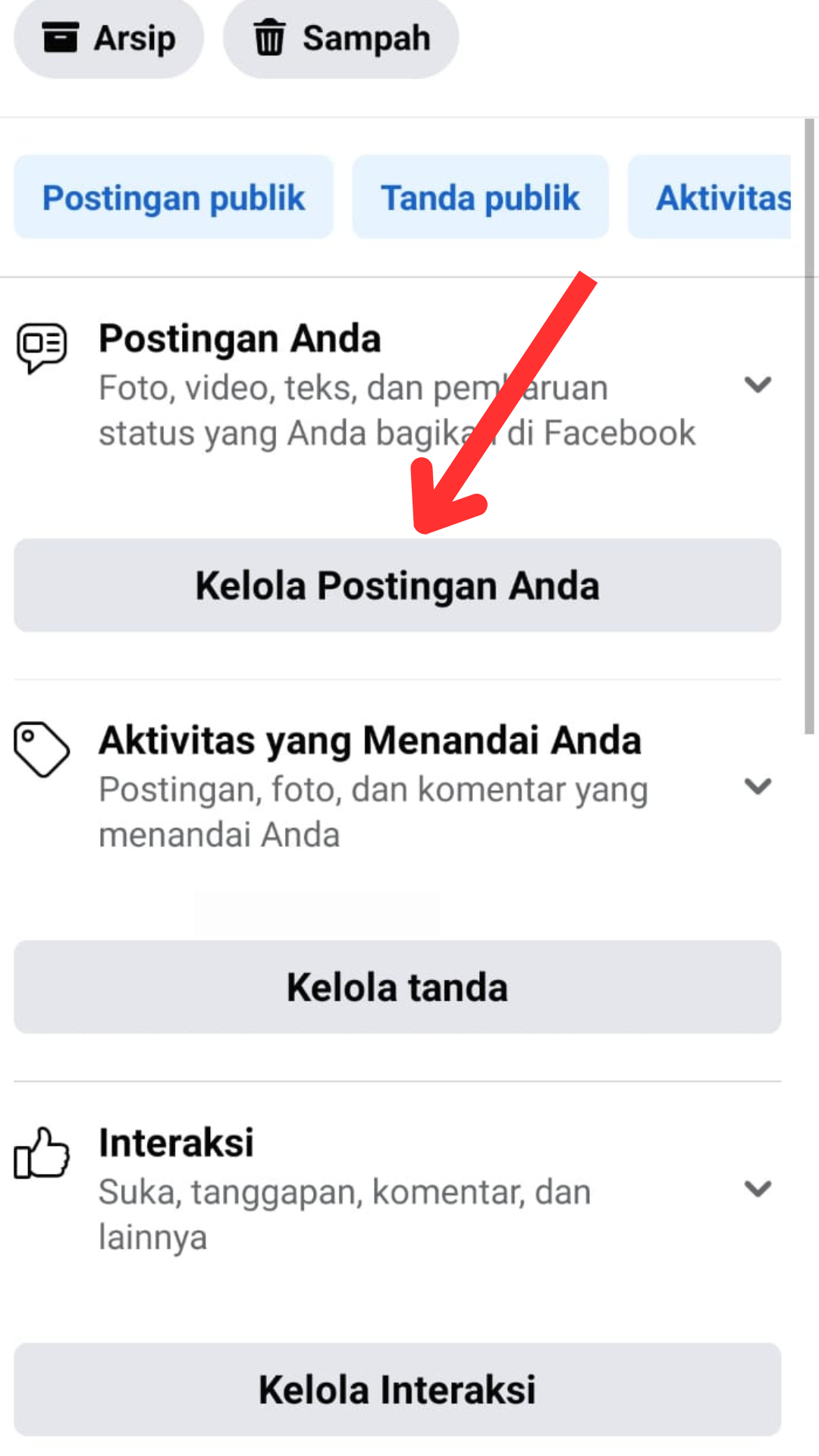The width and height of the screenshot is (819, 1456).
Task: Open the Sampah trash button
Action: click(x=340, y=38)
